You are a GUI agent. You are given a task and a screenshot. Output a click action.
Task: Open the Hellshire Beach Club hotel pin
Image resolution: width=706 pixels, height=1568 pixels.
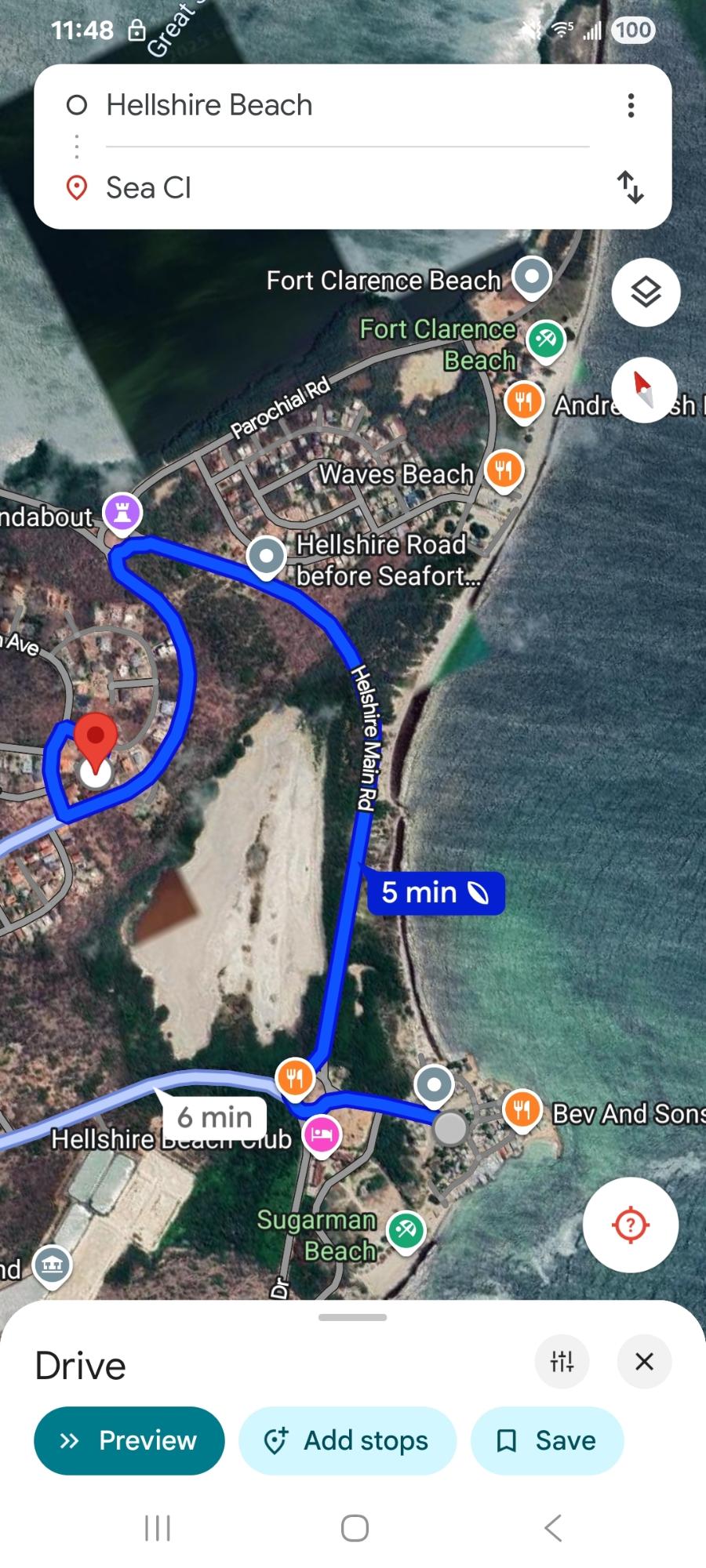322,1134
